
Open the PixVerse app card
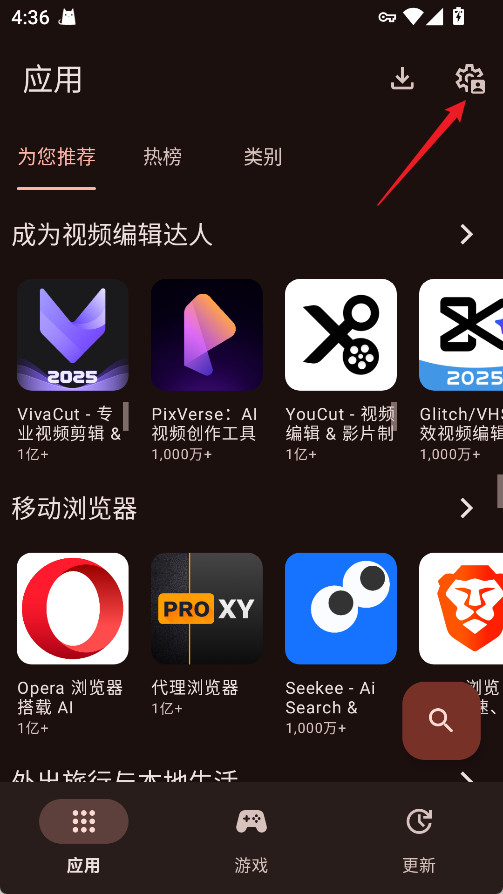pyautogui.click(x=206, y=369)
